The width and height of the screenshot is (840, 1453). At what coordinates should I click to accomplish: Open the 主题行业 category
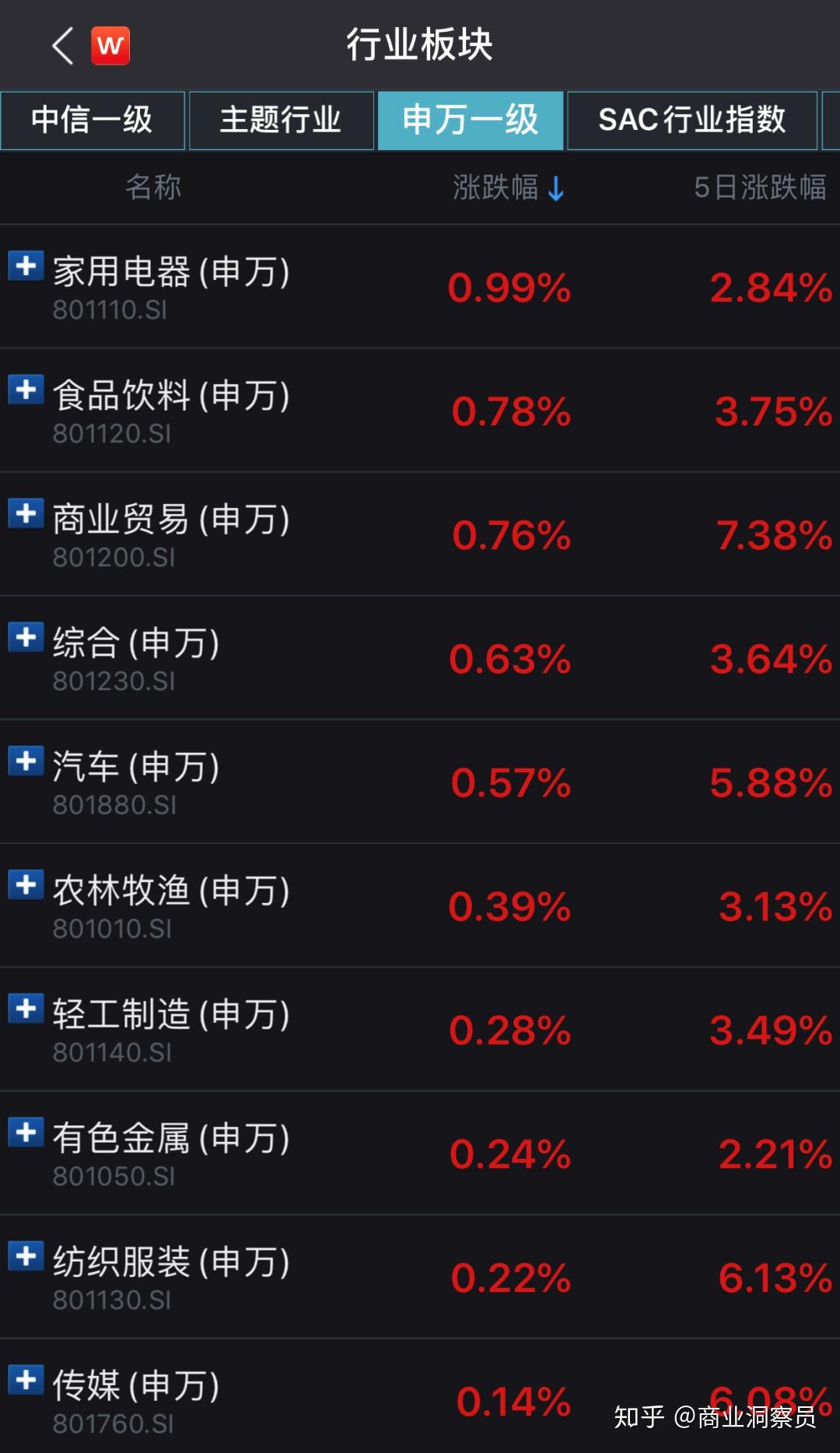click(x=282, y=121)
